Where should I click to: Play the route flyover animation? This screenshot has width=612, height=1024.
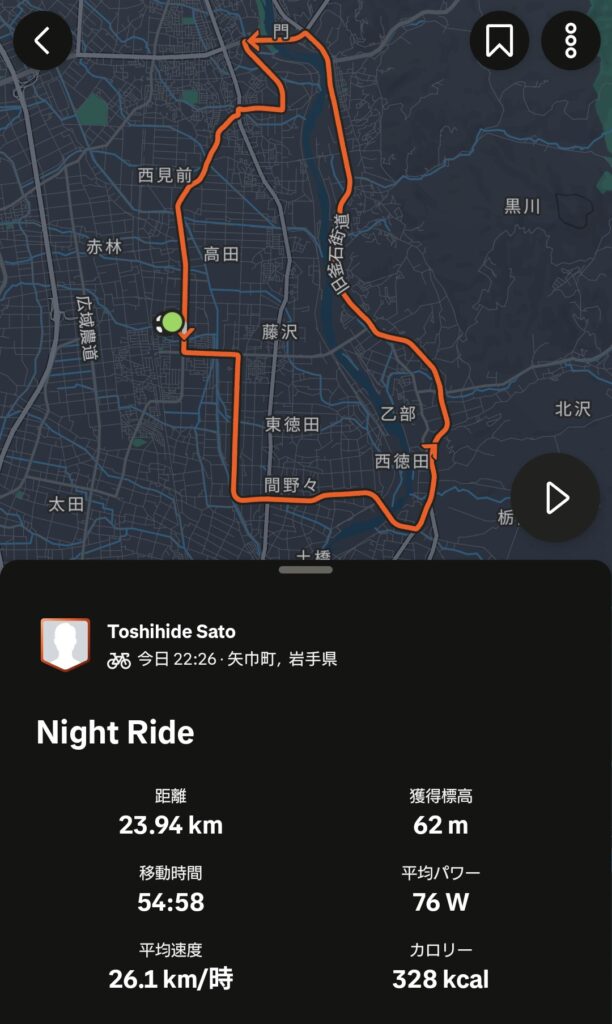(x=555, y=497)
